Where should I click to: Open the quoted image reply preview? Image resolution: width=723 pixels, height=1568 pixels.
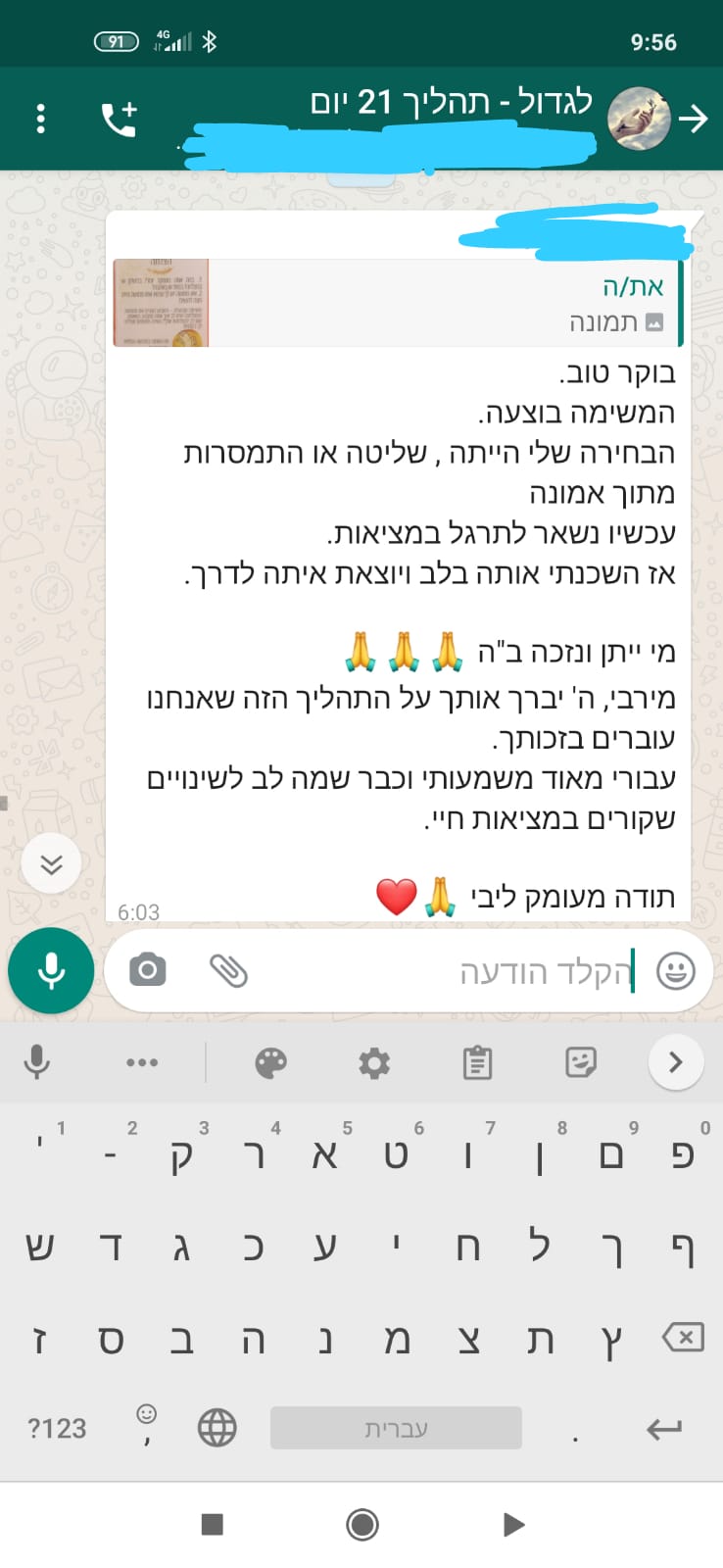[398, 303]
